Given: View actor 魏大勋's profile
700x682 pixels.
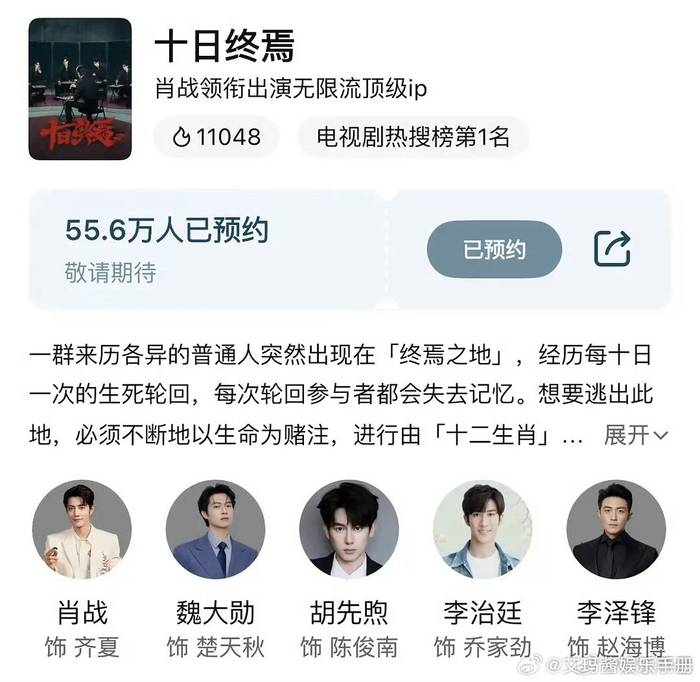Looking at the screenshot, I should tap(215, 530).
